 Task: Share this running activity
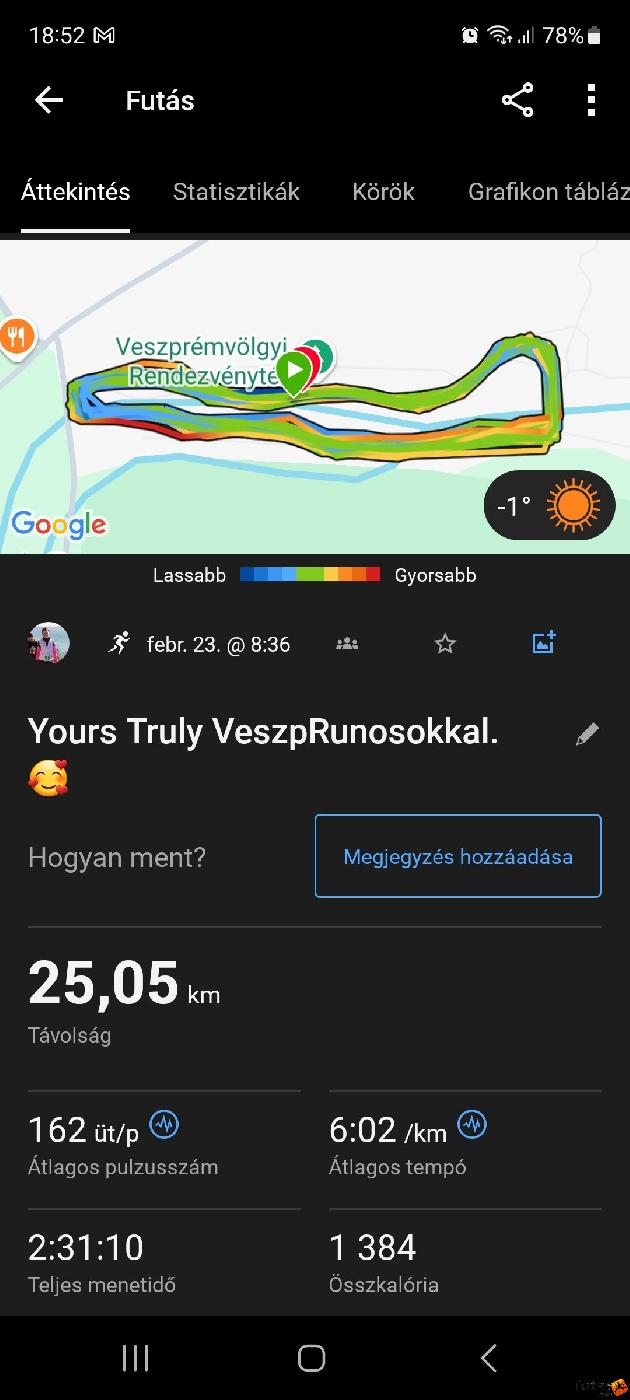(517, 100)
